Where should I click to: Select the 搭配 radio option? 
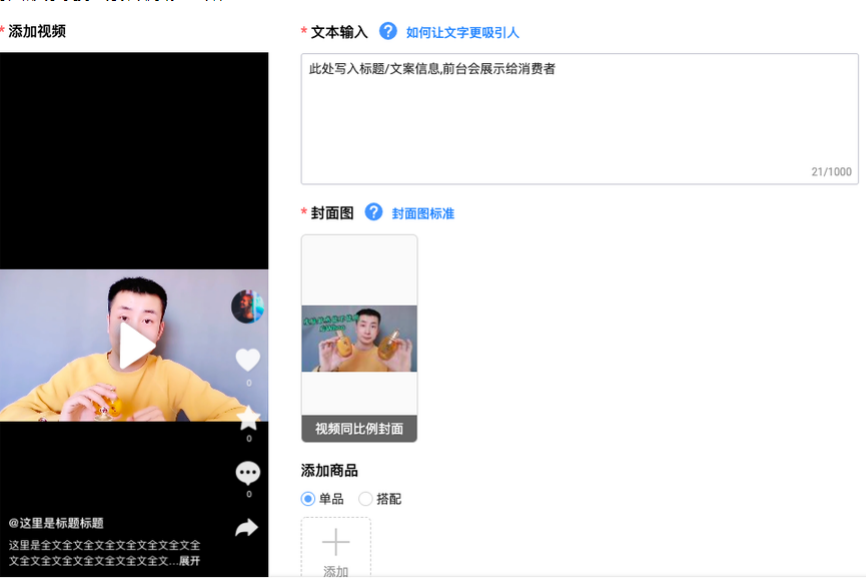[365, 498]
